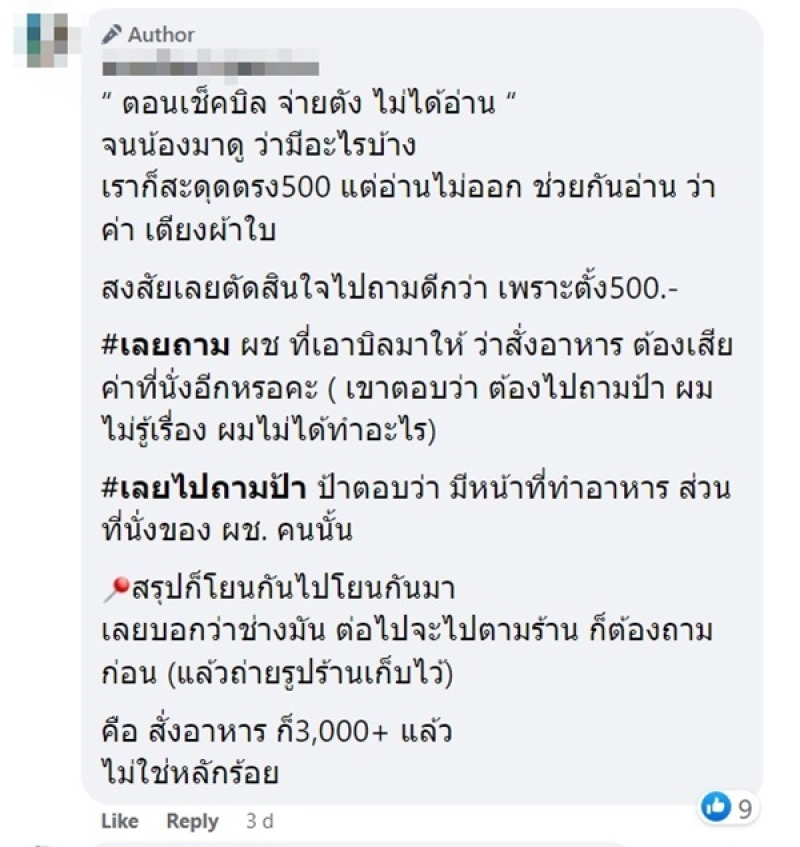Open the blurred author name profile
Viewport: 800px width, 847px height.
[x=210, y=69]
